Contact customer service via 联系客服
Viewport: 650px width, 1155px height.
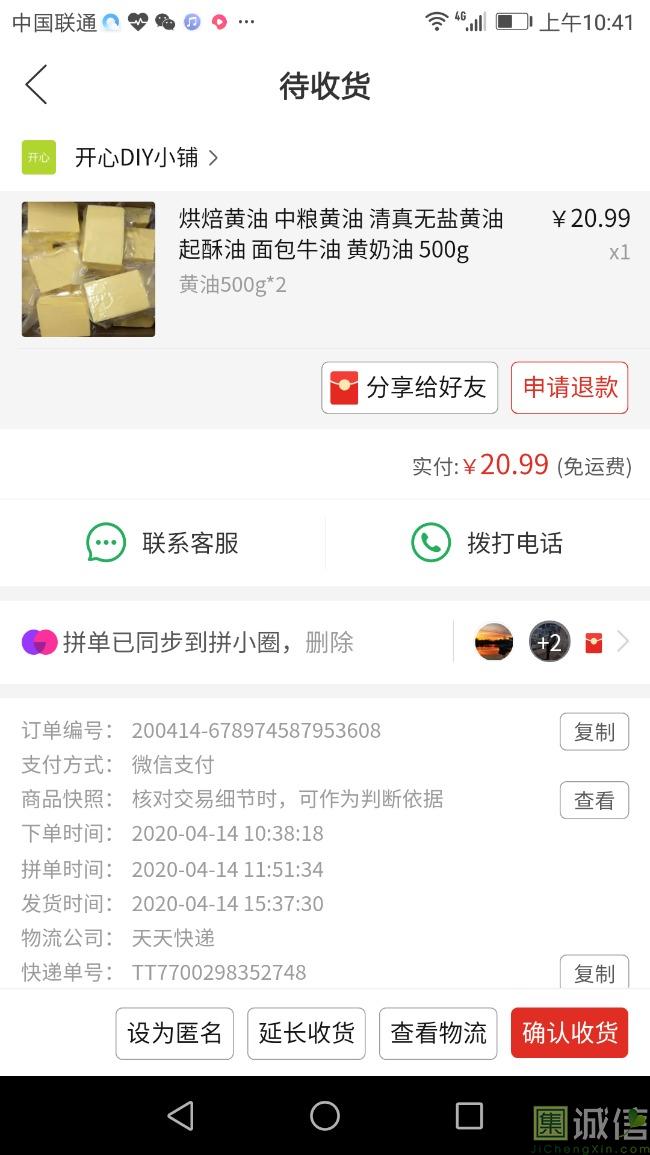tap(163, 543)
